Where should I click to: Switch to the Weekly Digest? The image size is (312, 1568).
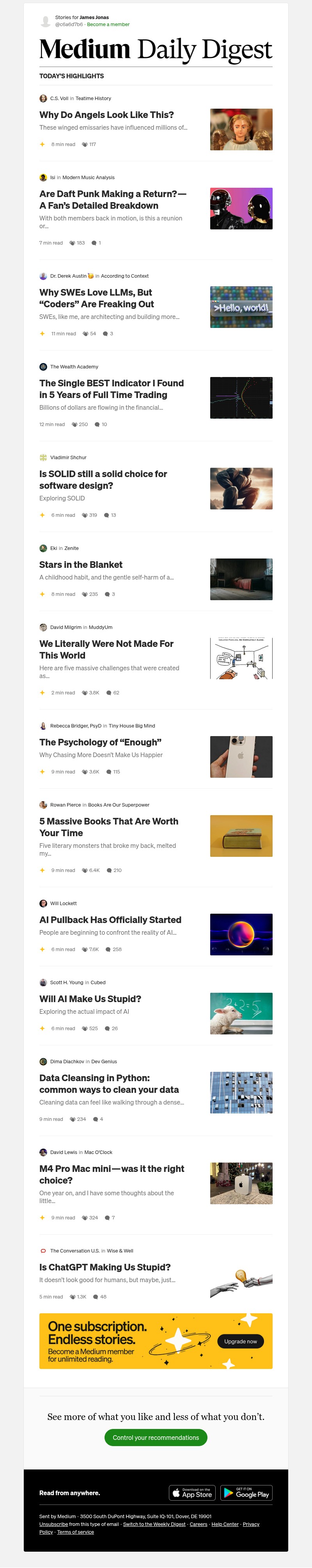tap(154, 1524)
